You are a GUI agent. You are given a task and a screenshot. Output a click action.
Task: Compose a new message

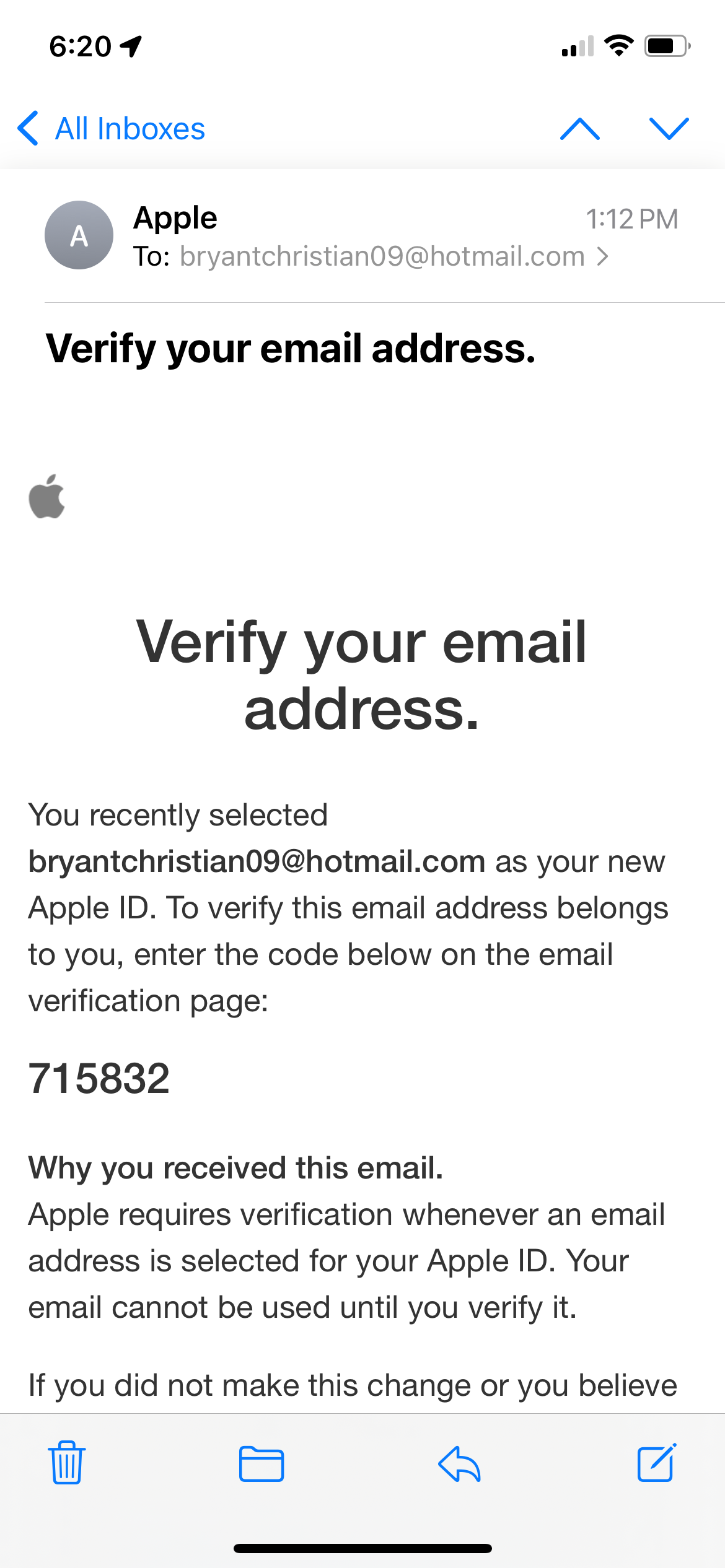(657, 1463)
